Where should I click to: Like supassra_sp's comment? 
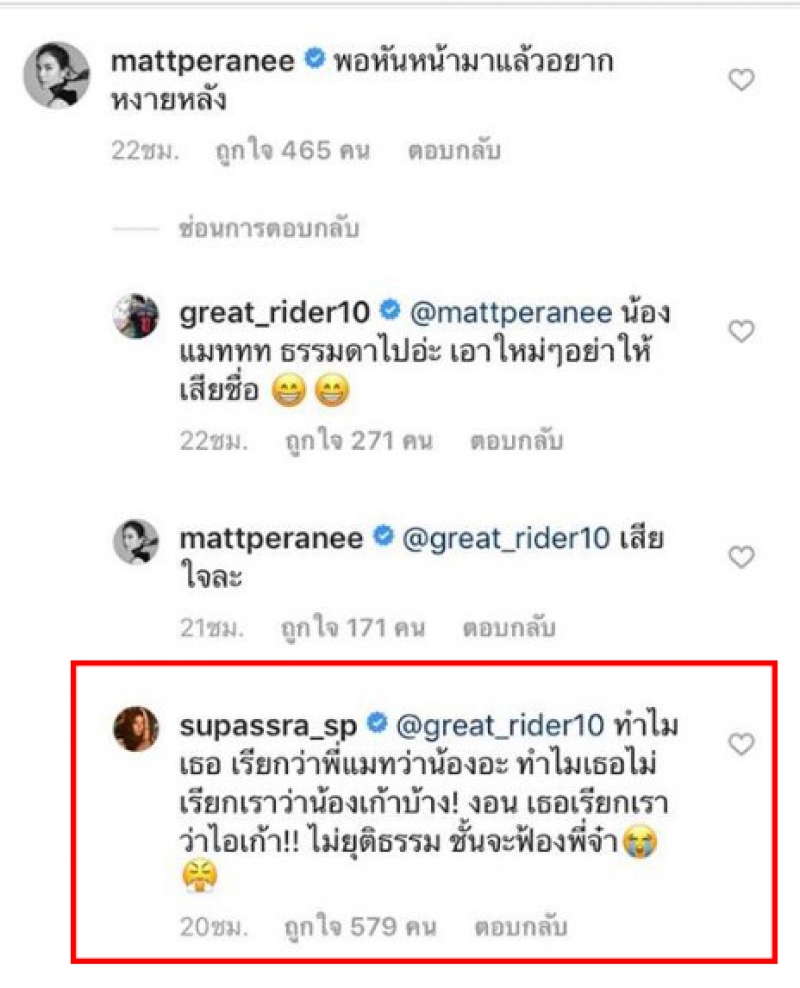pyautogui.click(x=741, y=744)
